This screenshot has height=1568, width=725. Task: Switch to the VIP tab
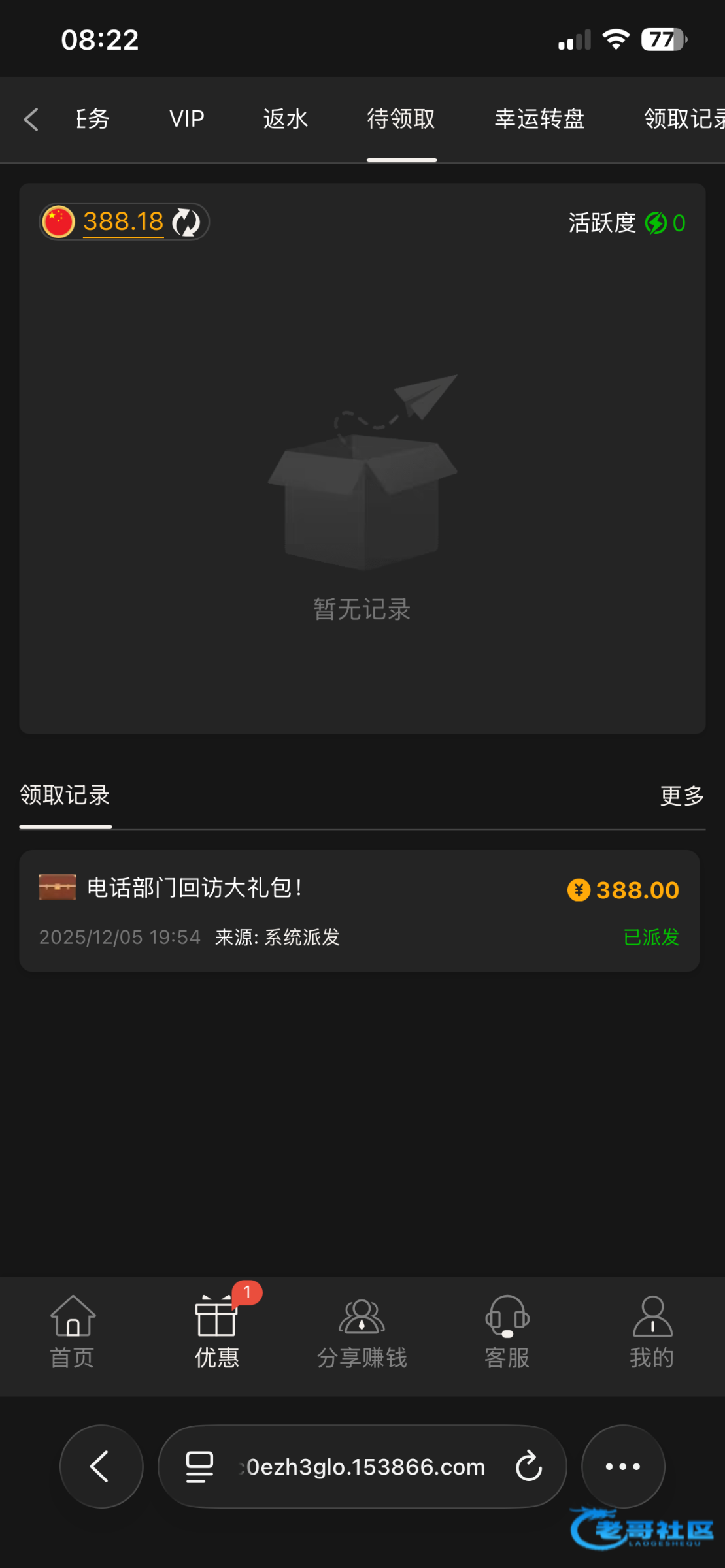[x=187, y=119]
